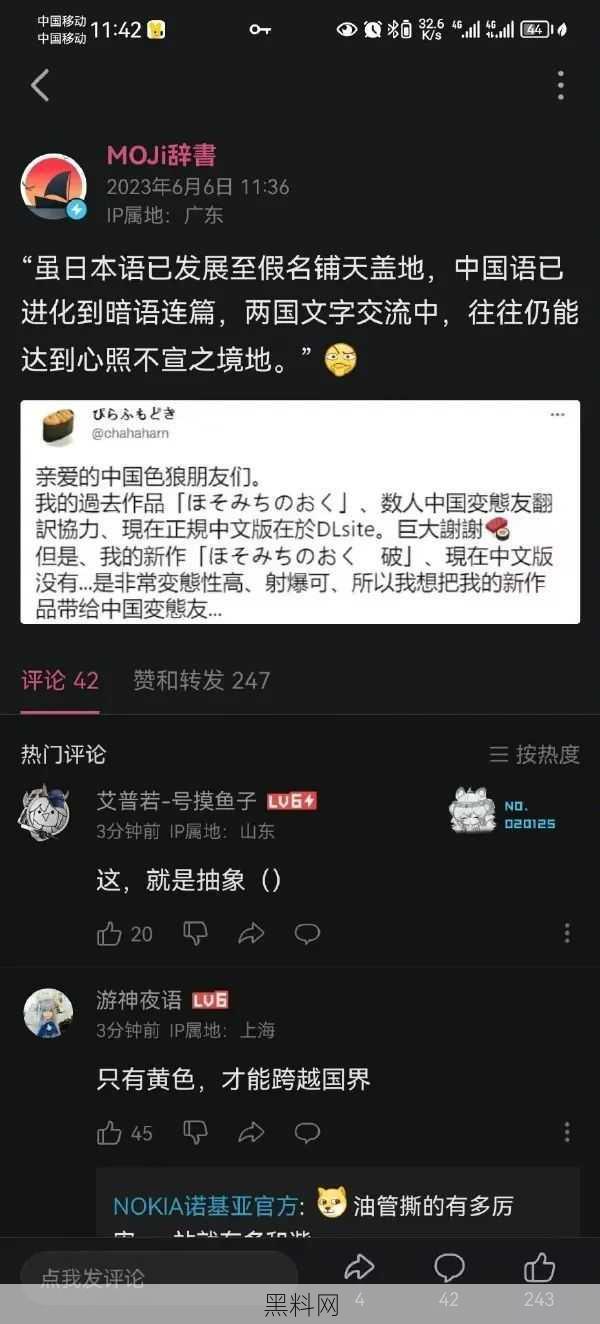Sort comments with 按热度
This screenshot has width=600, height=1324.
tap(535, 754)
